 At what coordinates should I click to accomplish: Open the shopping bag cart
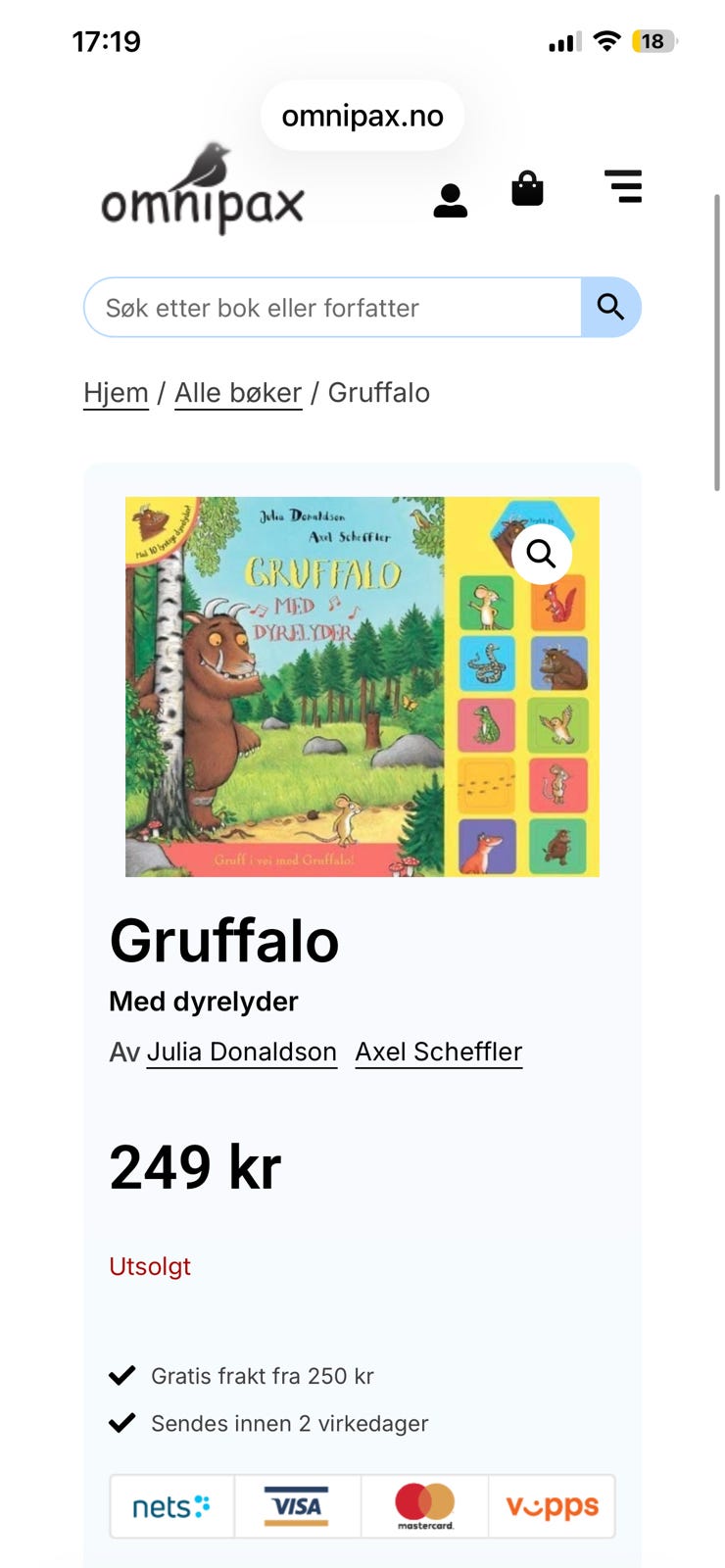528,188
